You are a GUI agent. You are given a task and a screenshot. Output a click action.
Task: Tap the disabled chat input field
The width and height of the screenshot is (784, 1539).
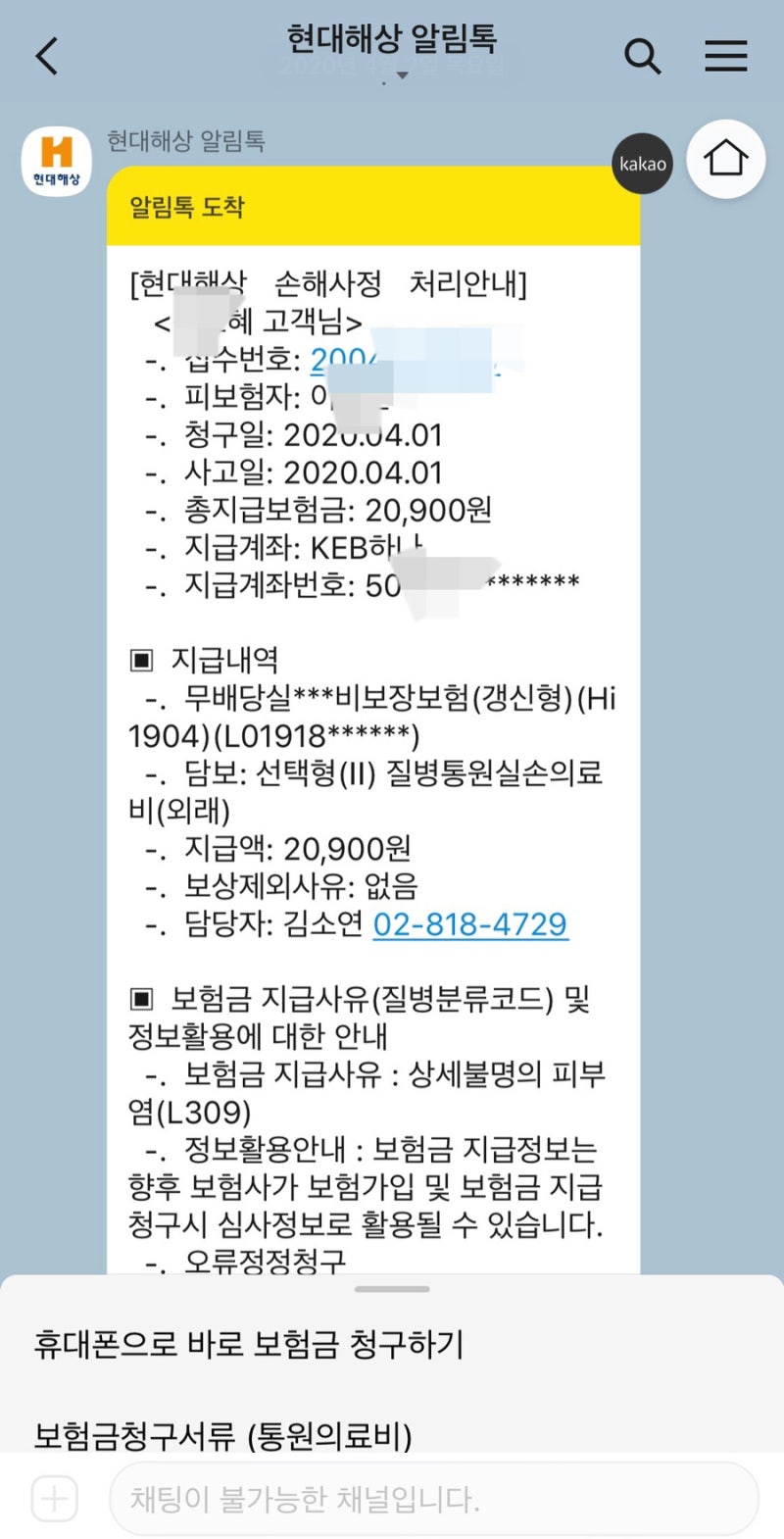433,1498
